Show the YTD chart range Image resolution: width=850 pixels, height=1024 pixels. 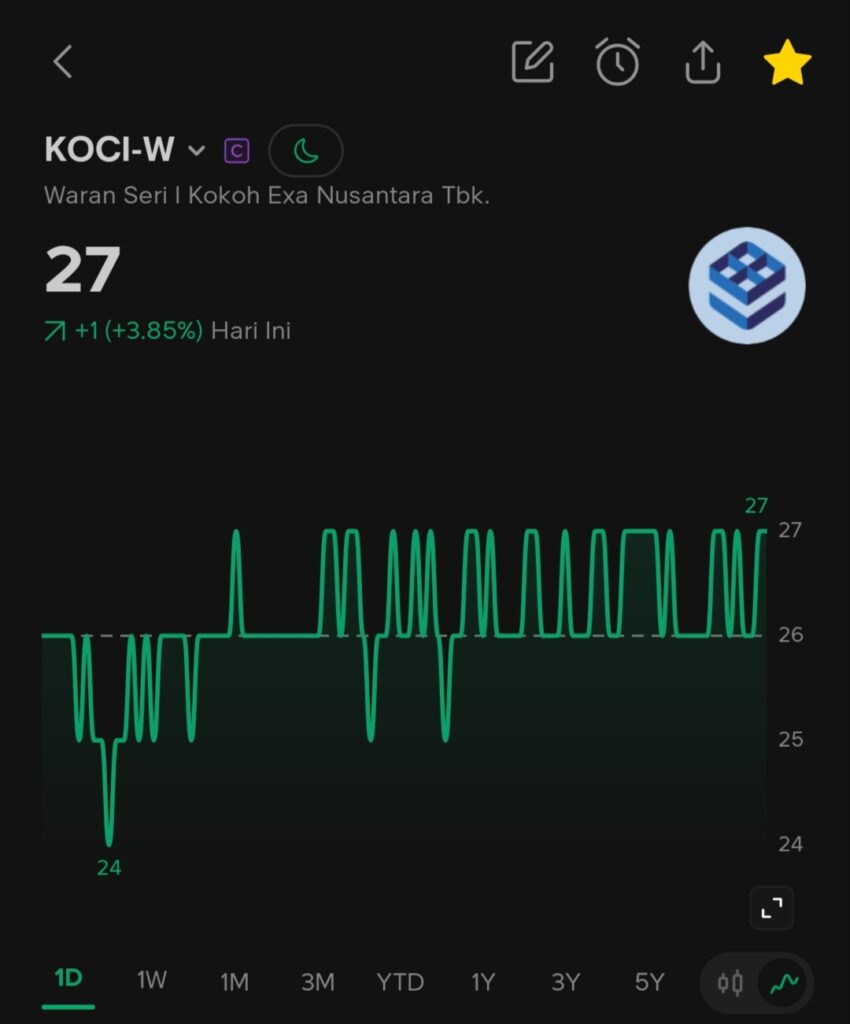(400, 982)
